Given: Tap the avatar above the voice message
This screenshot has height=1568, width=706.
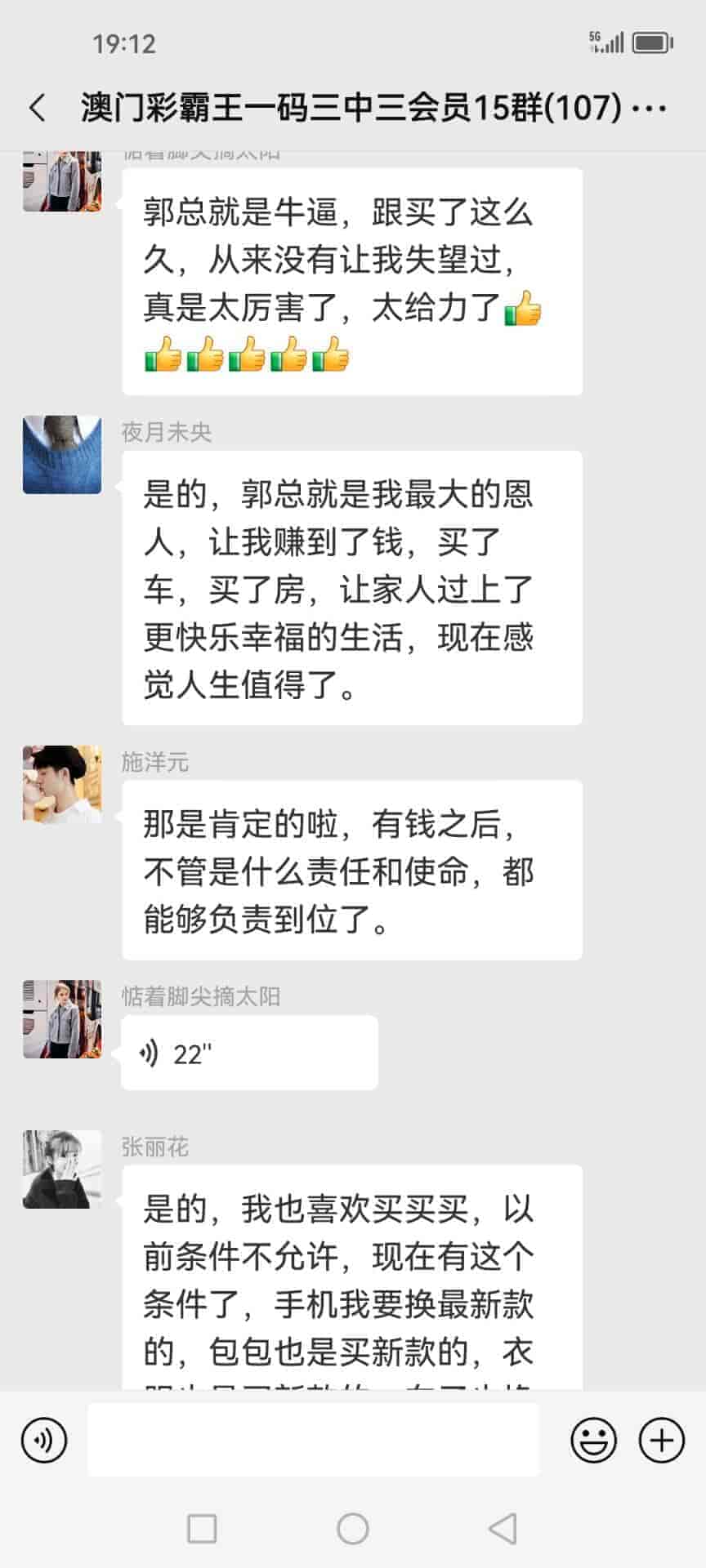Looking at the screenshot, I should (62, 1019).
